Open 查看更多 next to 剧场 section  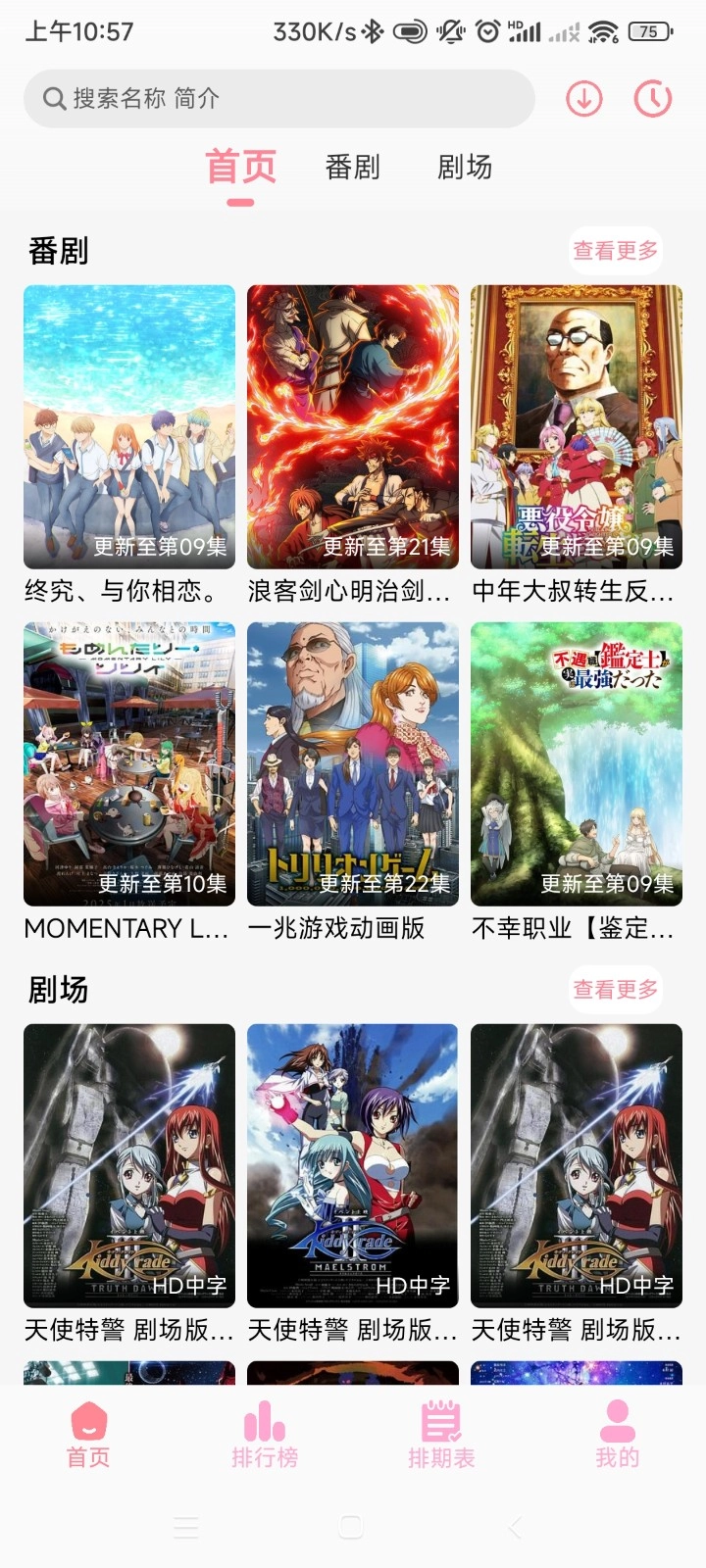coord(616,990)
